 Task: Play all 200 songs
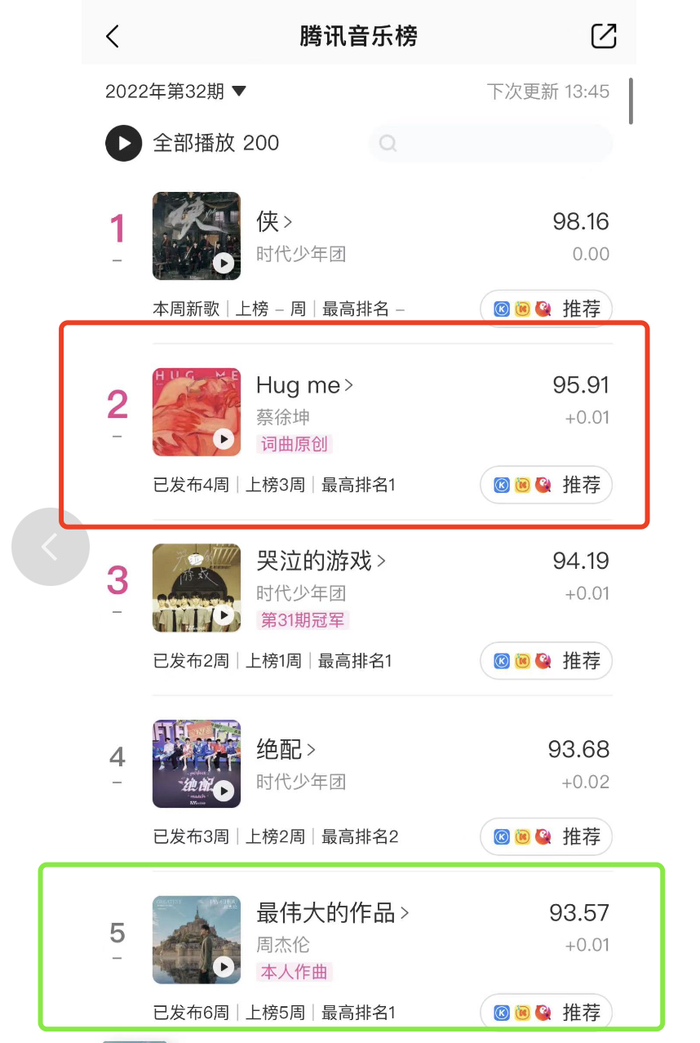coord(124,143)
